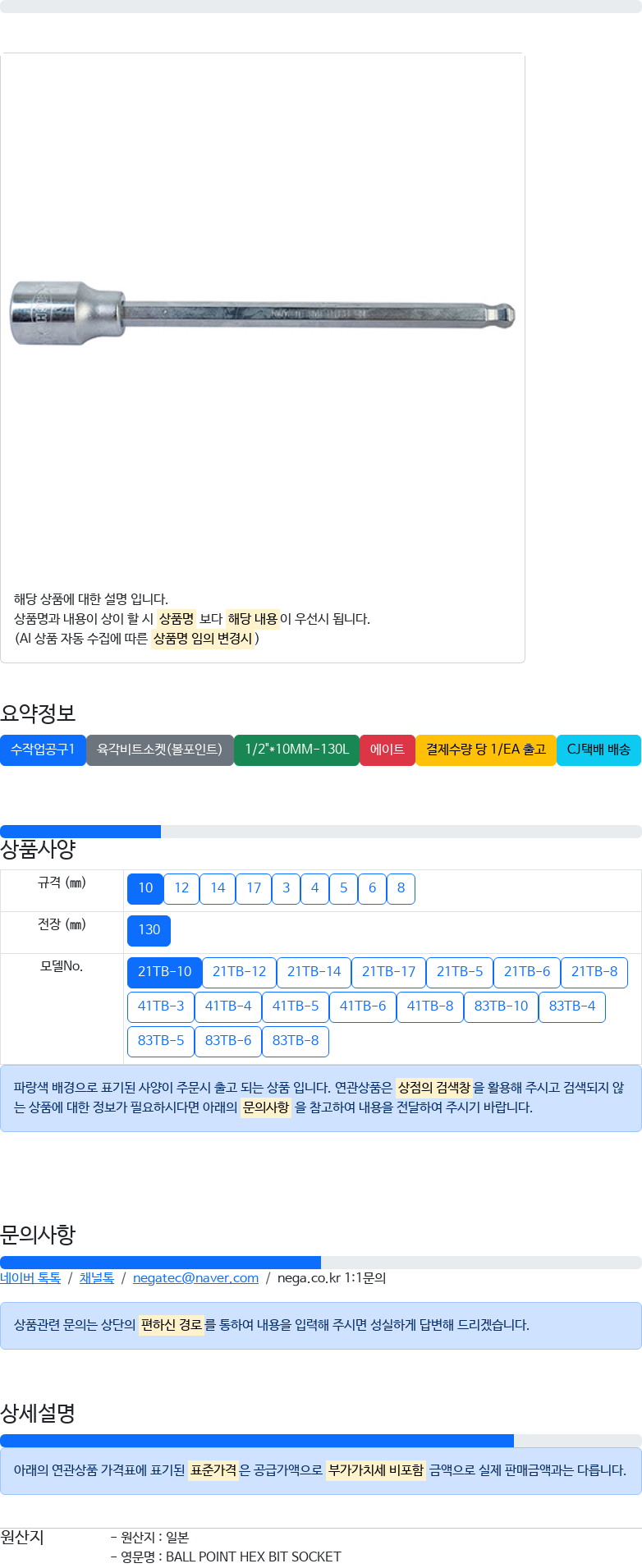Choose size 8 in 규격 row
Viewport: 642px width, 1568px height.
(401, 887)
